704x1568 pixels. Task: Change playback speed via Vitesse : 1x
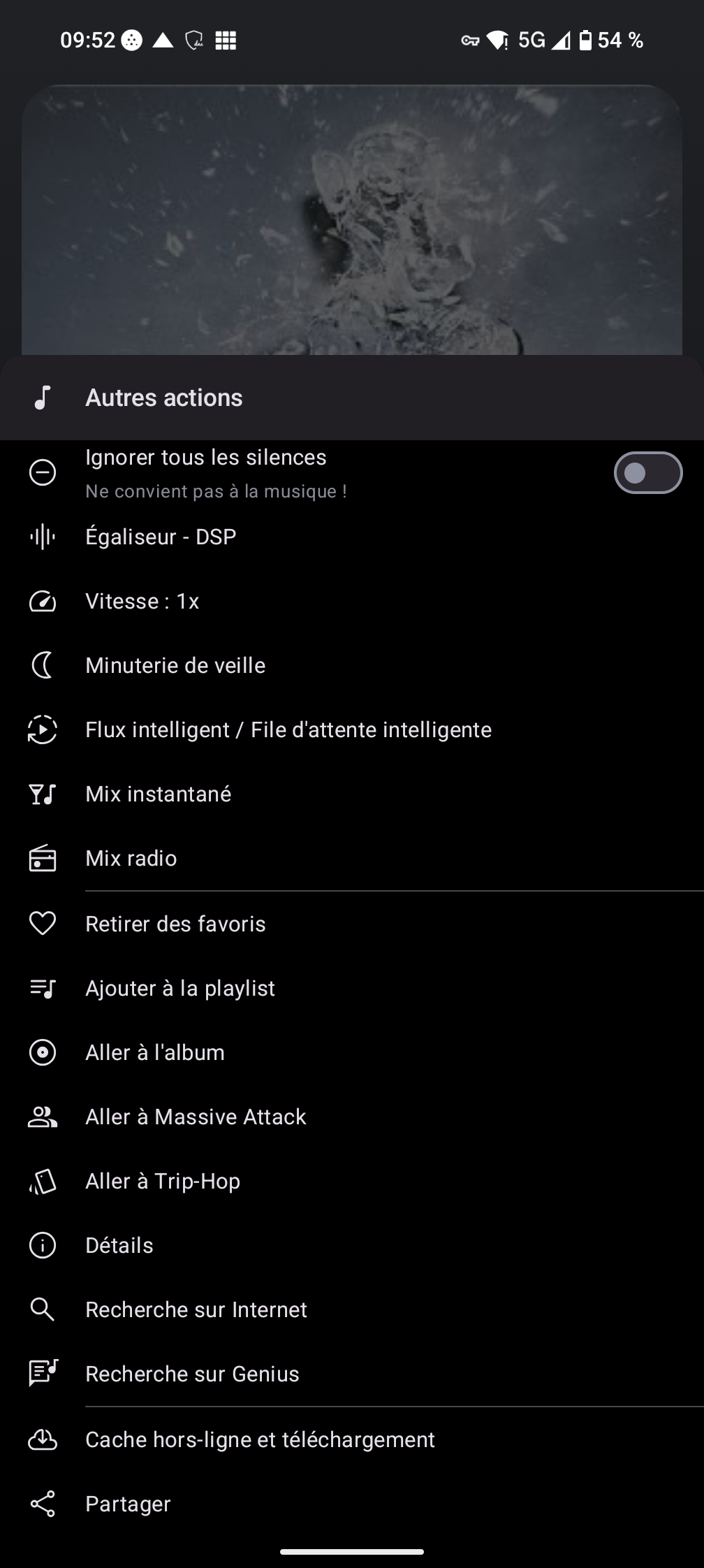[x=352, y=601]
